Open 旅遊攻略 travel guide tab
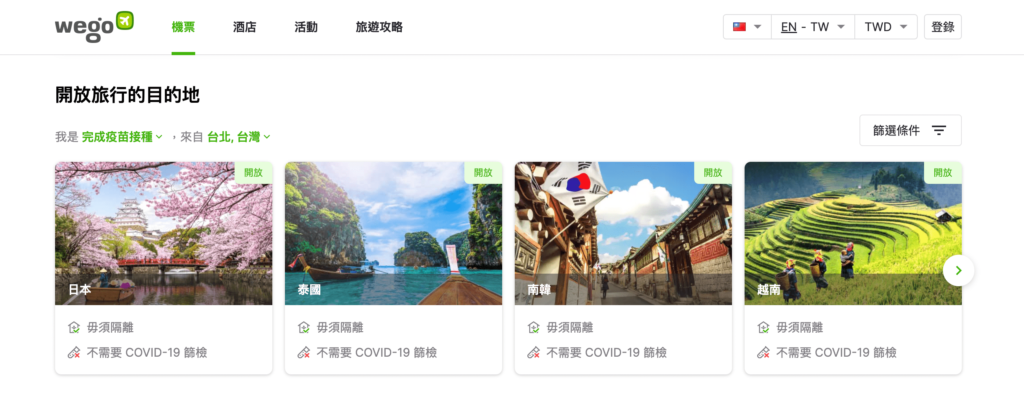The image size is (1024, 400). [x=379, y=27]
